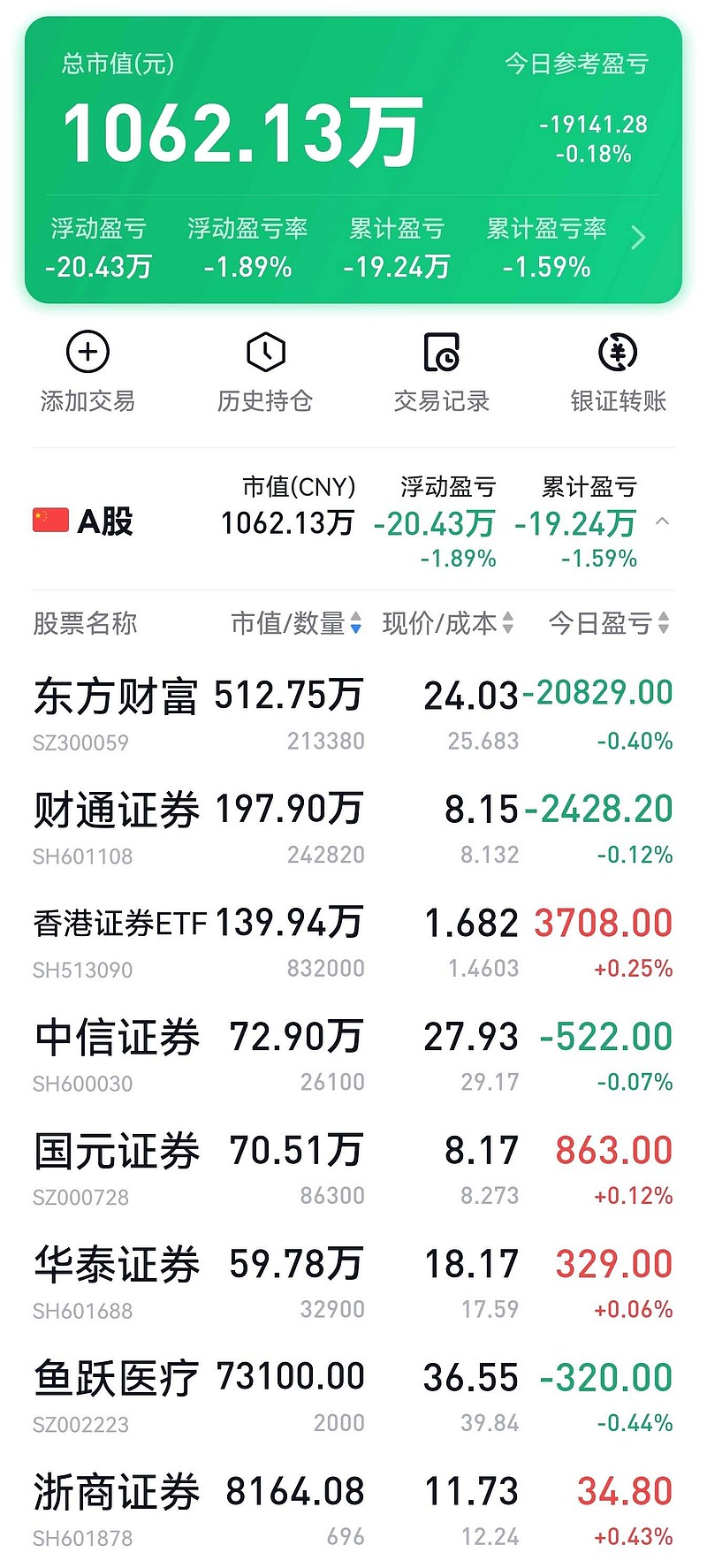The width and height of the screenshot is (707, 1568).
Task: Sort holdings by 今日盈亏
Action: pyautogui.click(x=609, y=623)
